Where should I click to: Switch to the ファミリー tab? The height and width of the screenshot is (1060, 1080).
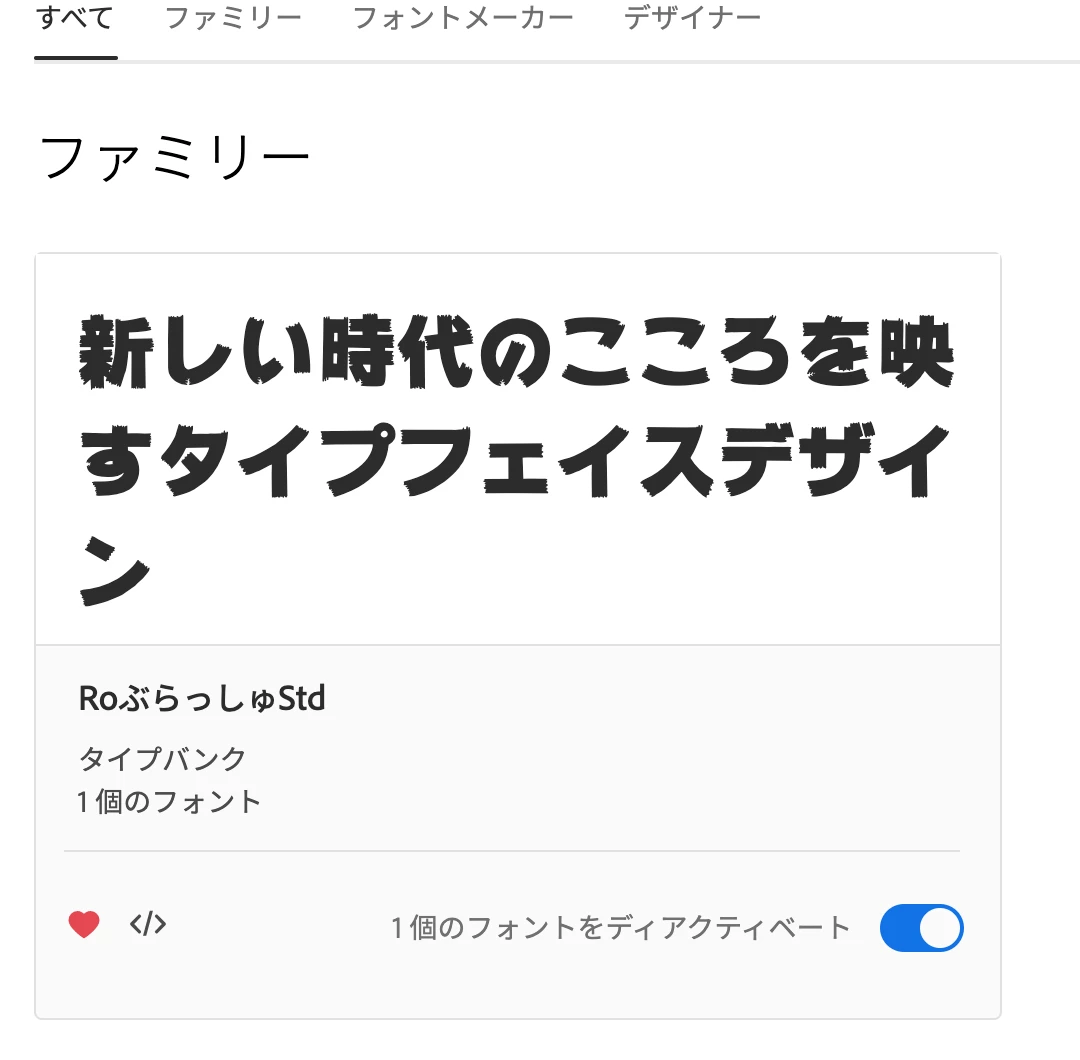click(x=233, y=18)
